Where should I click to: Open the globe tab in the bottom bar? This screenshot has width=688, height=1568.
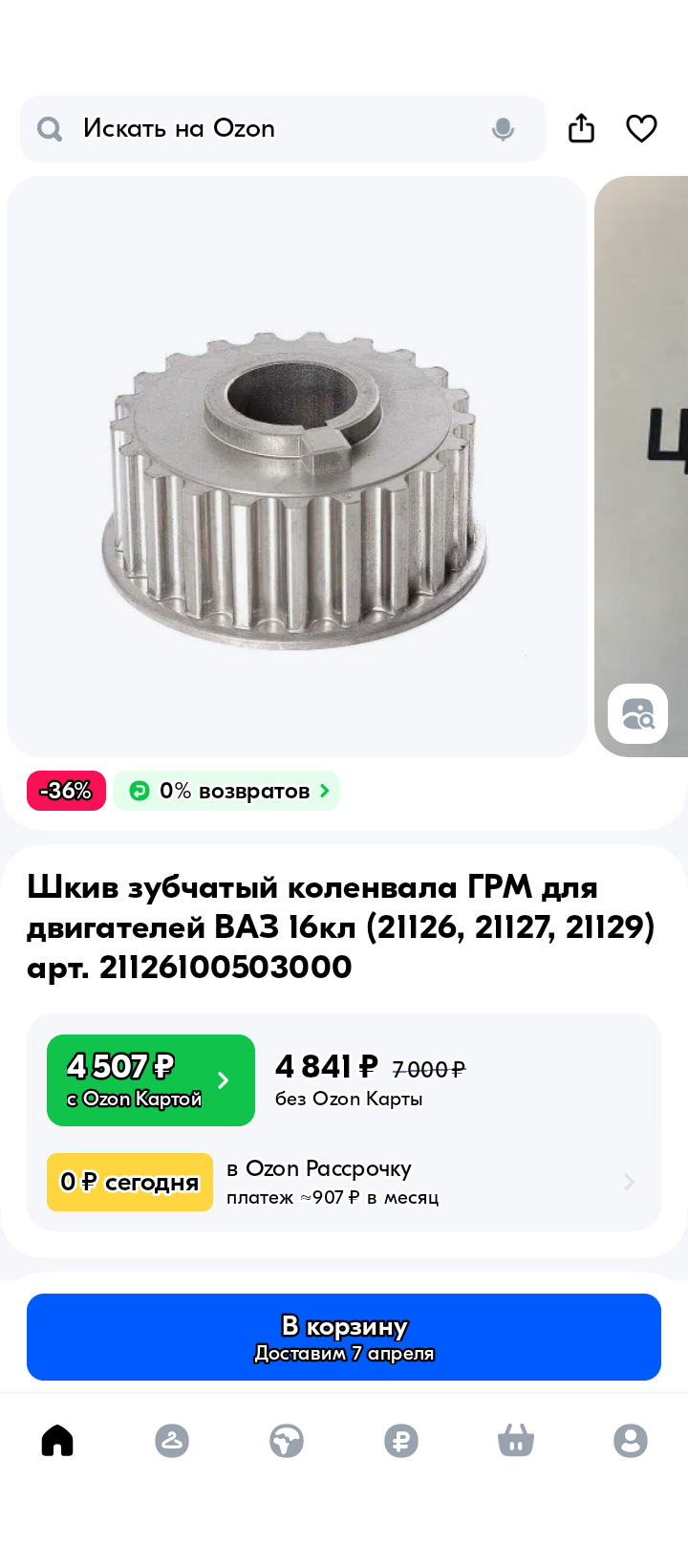click(x=287, y=1440)
